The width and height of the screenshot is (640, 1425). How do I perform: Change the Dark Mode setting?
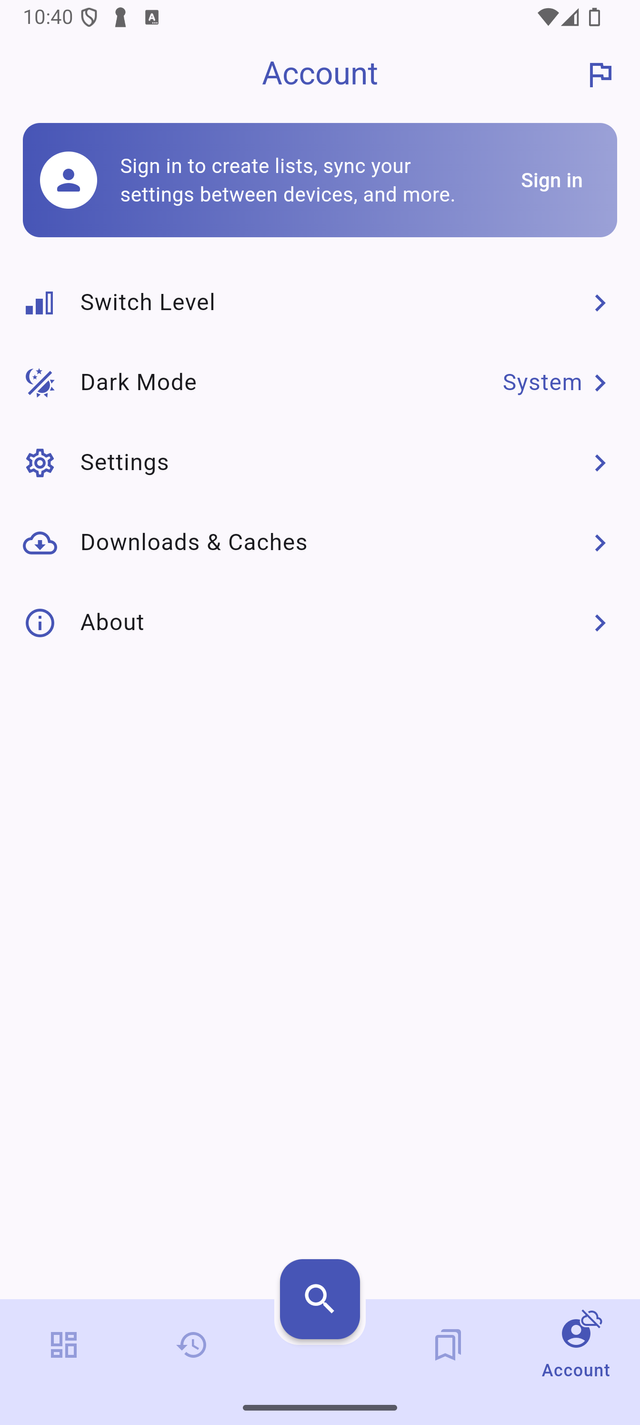(320, 382)
